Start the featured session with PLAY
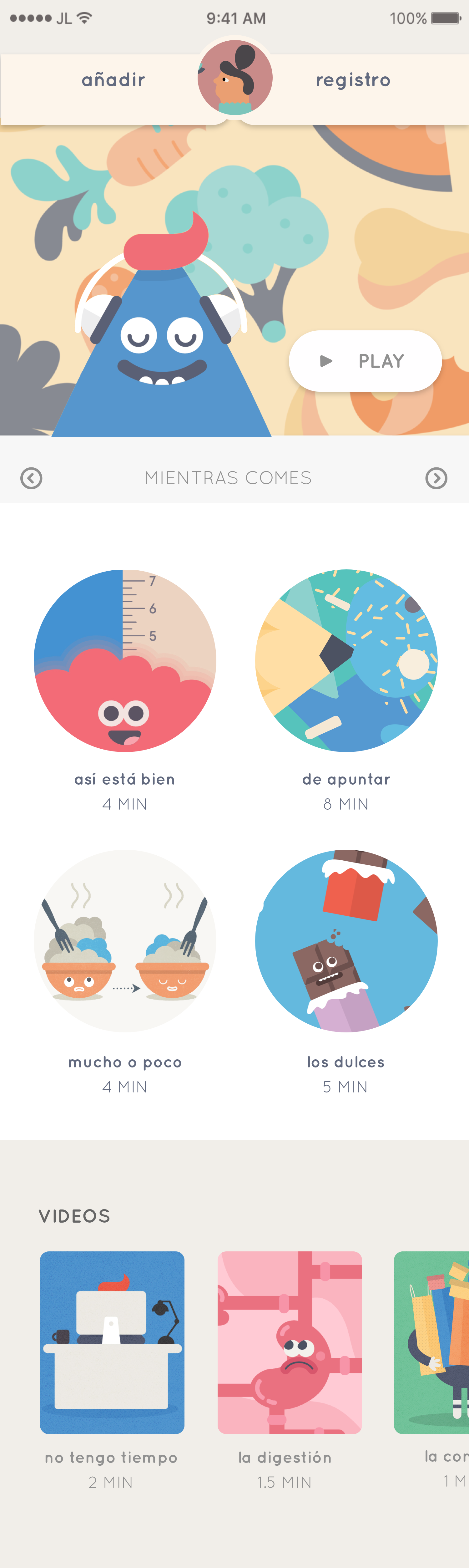This screenshot has width=469, height=1568. pyautogui.click(x=365, y=361)
